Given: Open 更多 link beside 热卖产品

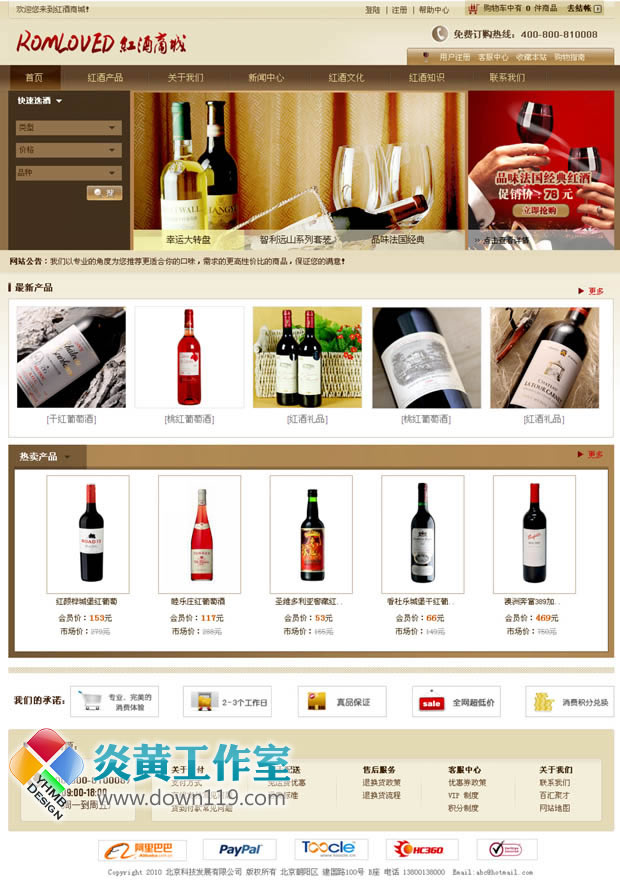Looking at the screenshot, I should pyautogui.click(x=591, y=454).
